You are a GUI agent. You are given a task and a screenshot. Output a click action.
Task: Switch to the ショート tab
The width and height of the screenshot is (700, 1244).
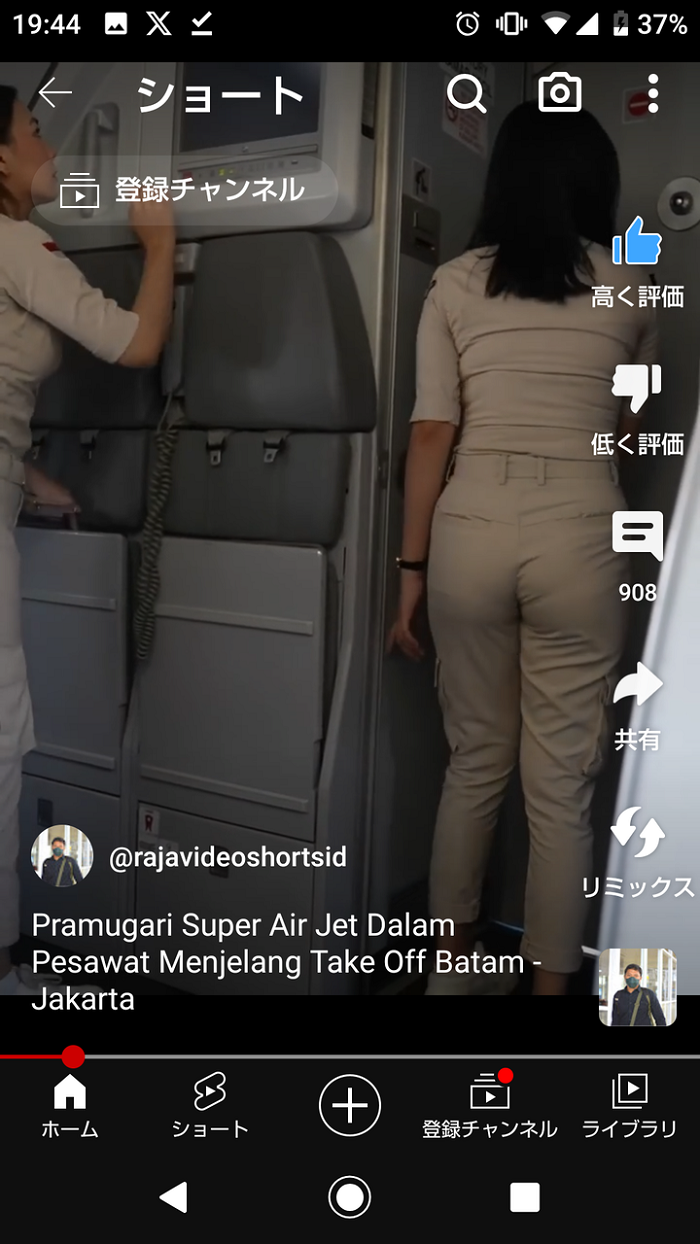pyautogui.click(x=209, y=1107)
